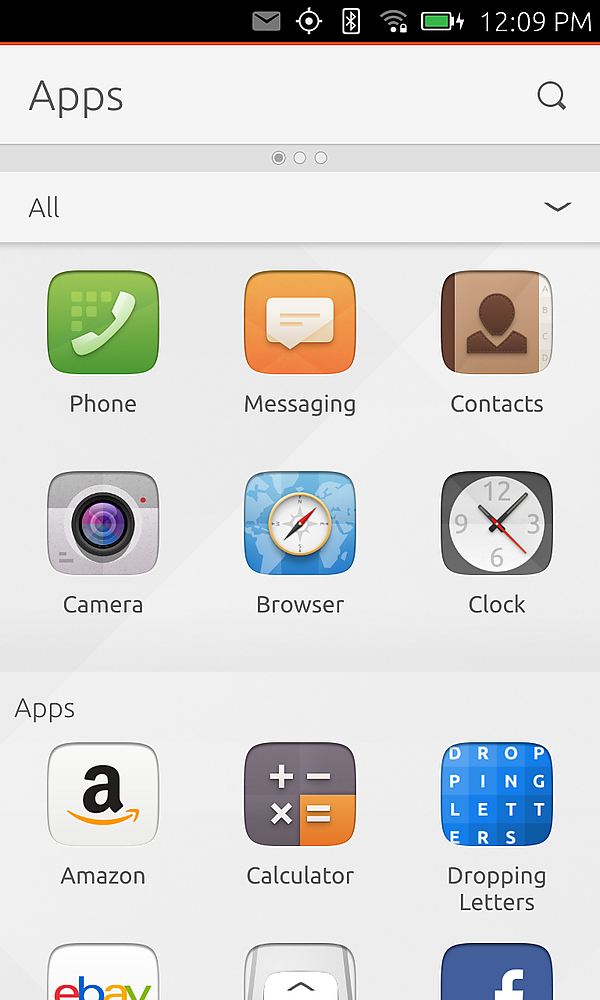Open the search icon in Apps header
The image size is (600, 1000).
point(551,96)
